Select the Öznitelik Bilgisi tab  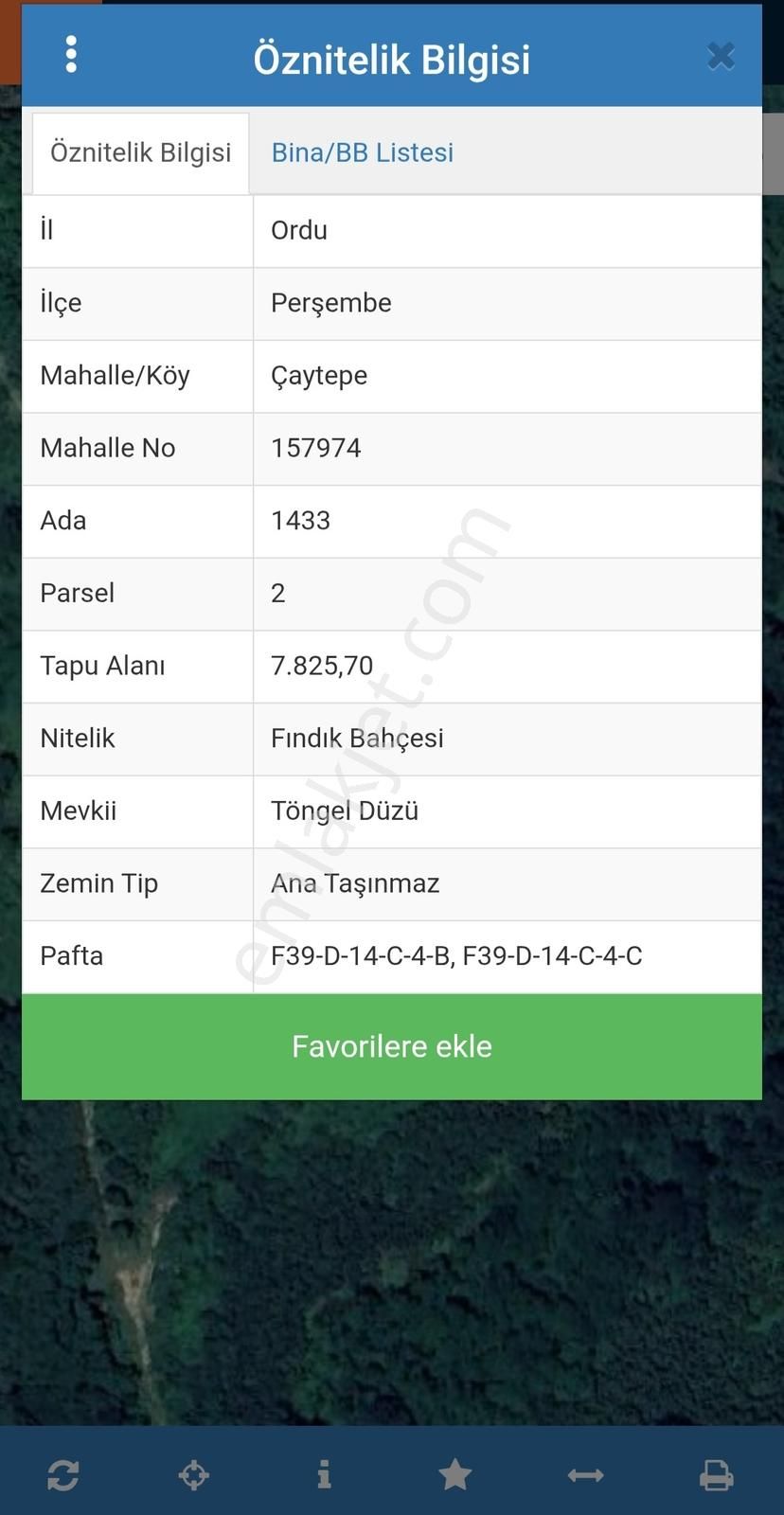tap(140, 151)
